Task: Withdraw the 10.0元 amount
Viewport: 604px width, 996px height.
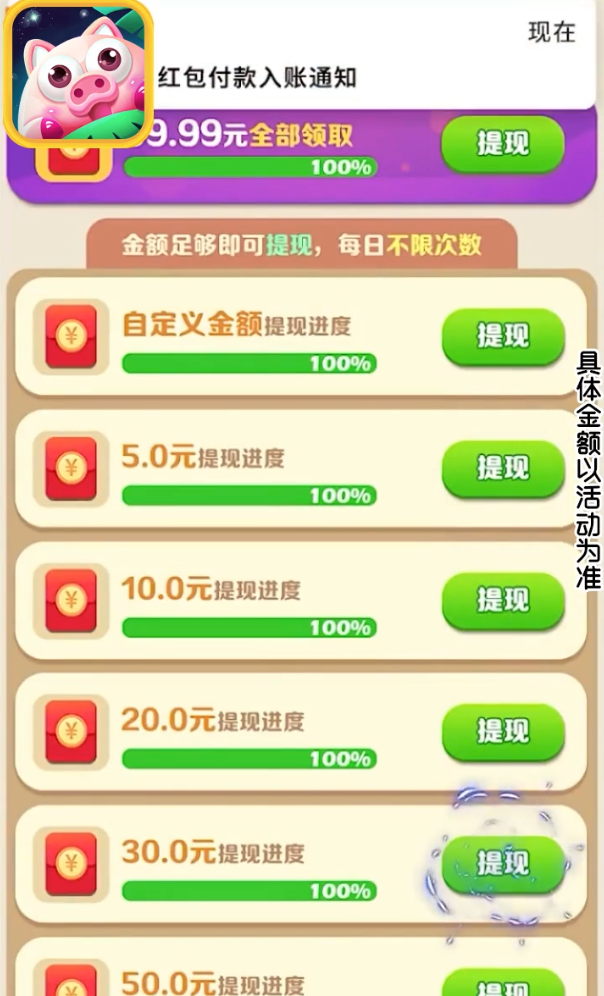Action: pyautogui.click(x=503, y=600)
